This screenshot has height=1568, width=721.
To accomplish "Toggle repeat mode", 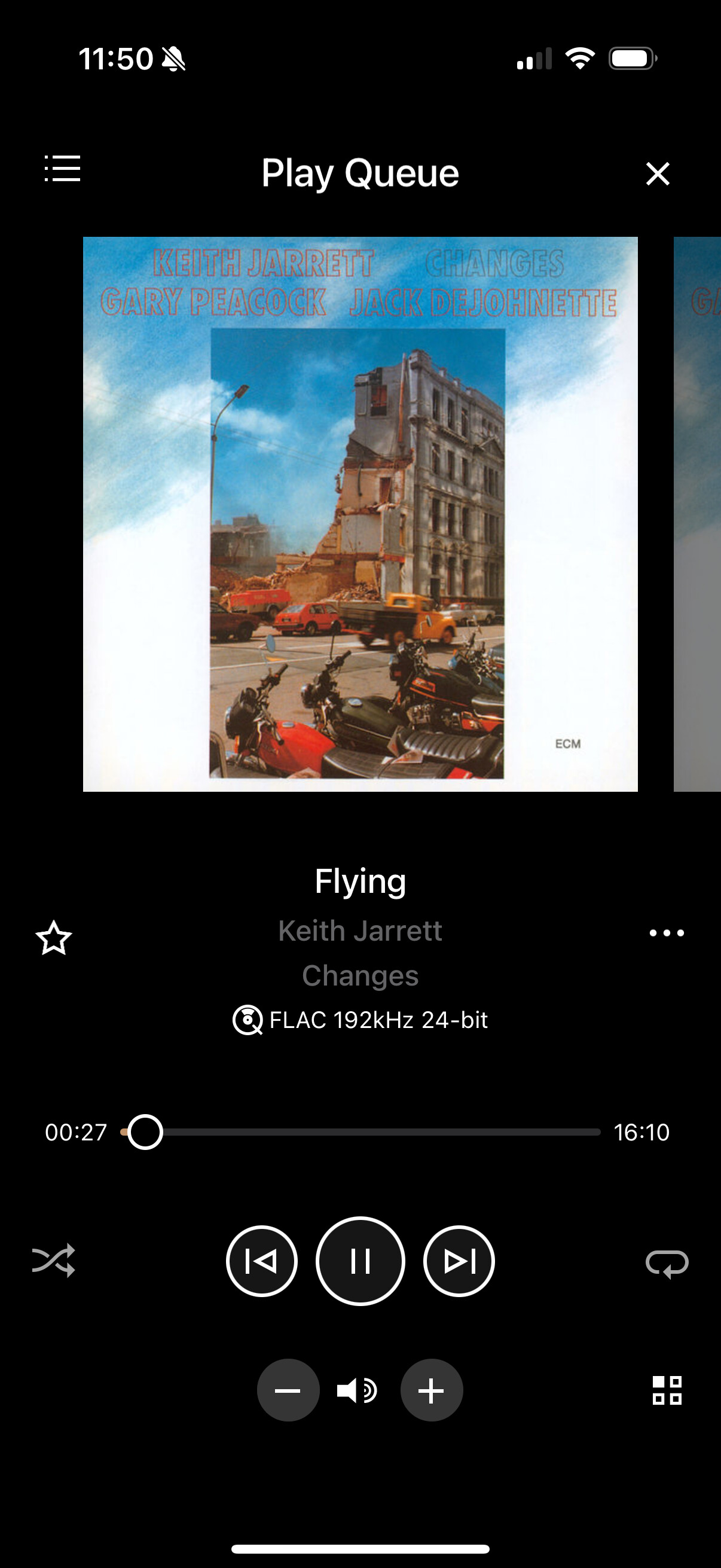I will point(666,1263).
